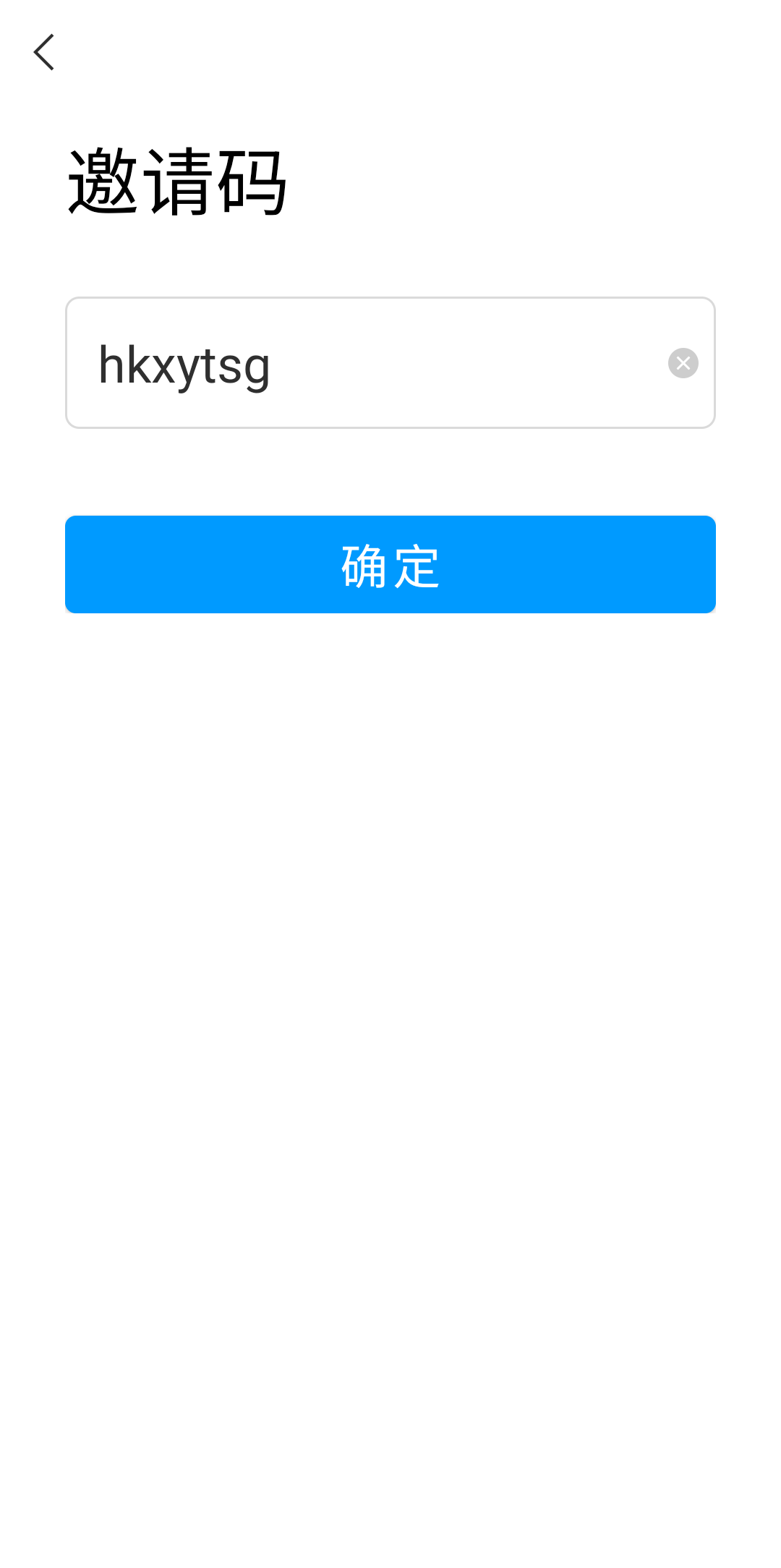781x1568 pixels.
Task: Clear the invitation code text
Action: [683, 363]
